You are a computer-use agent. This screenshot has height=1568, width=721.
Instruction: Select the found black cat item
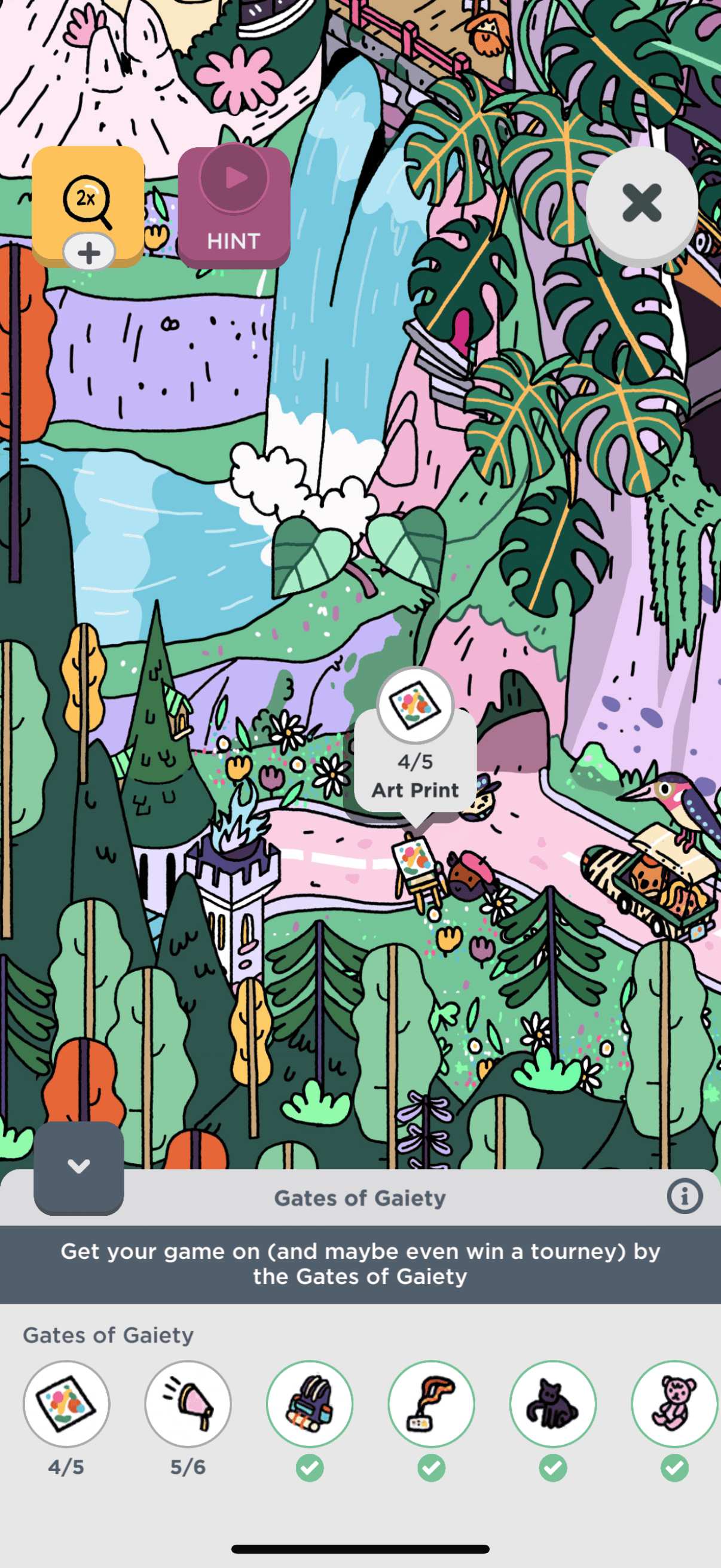(x=552, y=1404)
